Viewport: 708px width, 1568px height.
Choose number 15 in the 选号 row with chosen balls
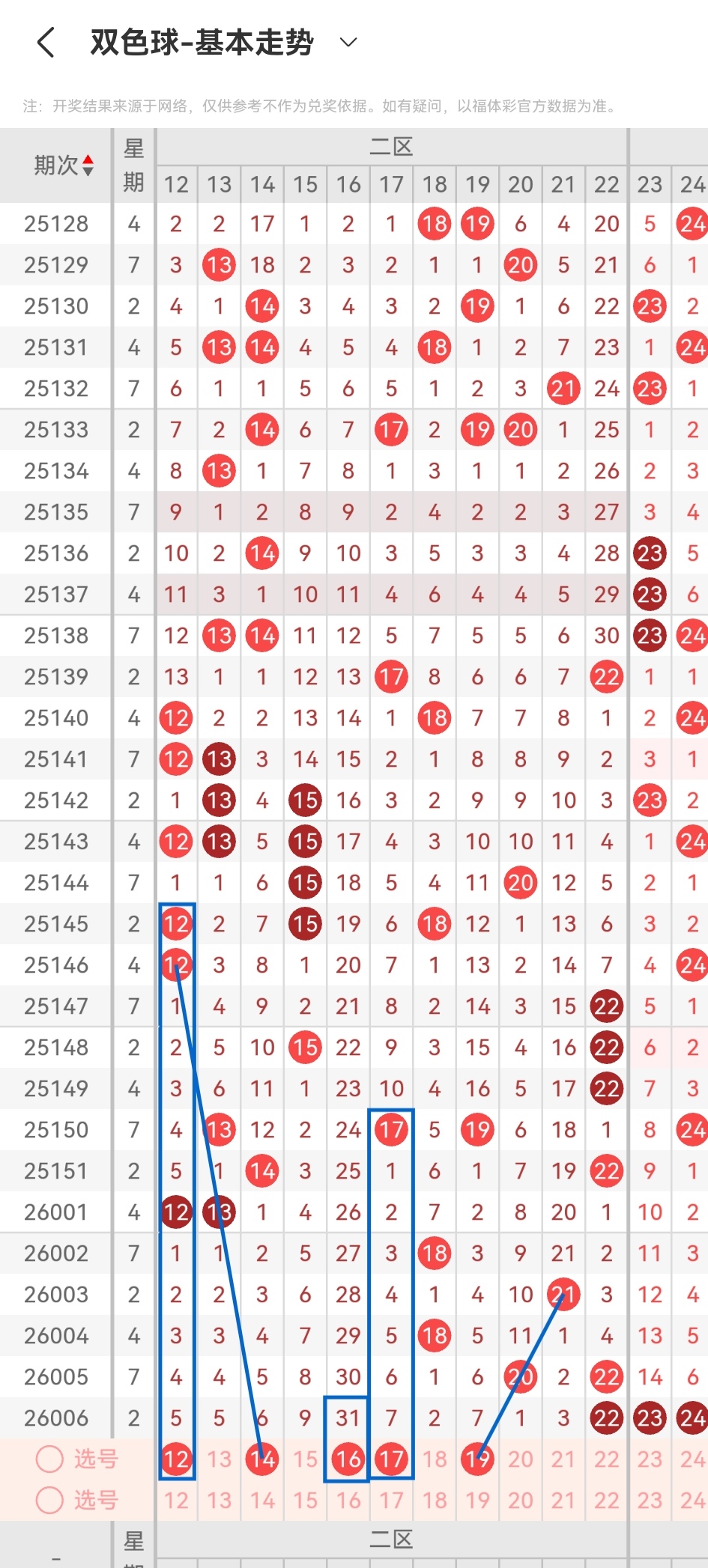tap(305, 1459)
